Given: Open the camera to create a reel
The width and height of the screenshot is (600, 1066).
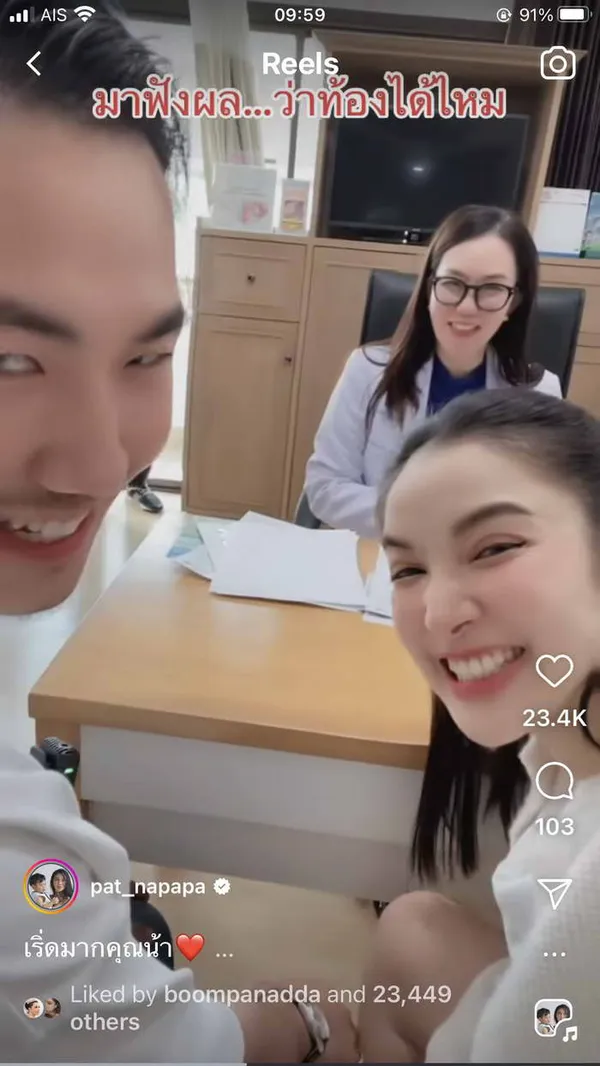Looking at the screenshot, I should pos(557,64).
